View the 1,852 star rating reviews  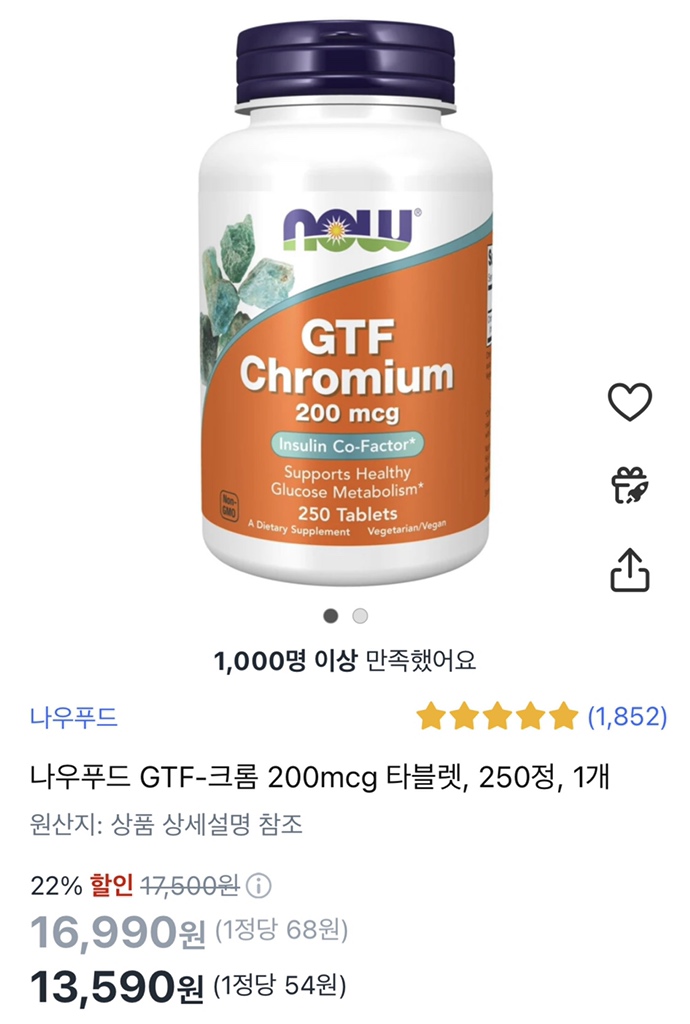click(541, 716)
